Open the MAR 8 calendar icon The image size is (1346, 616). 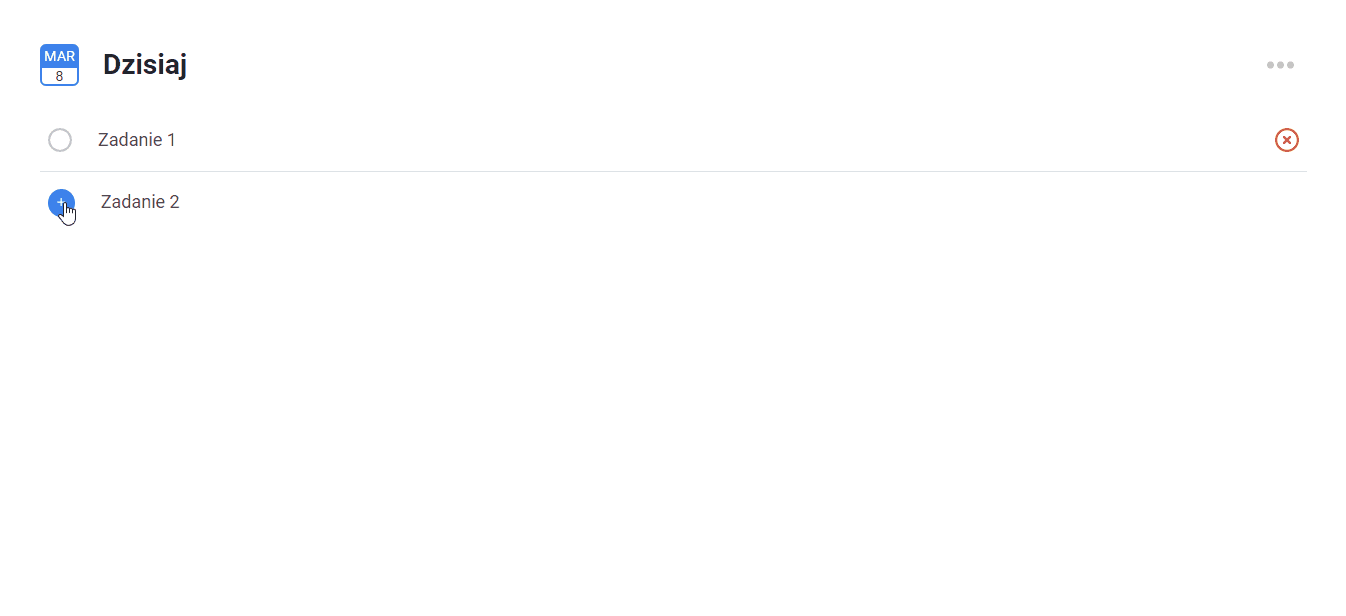[x=59, y=65]
